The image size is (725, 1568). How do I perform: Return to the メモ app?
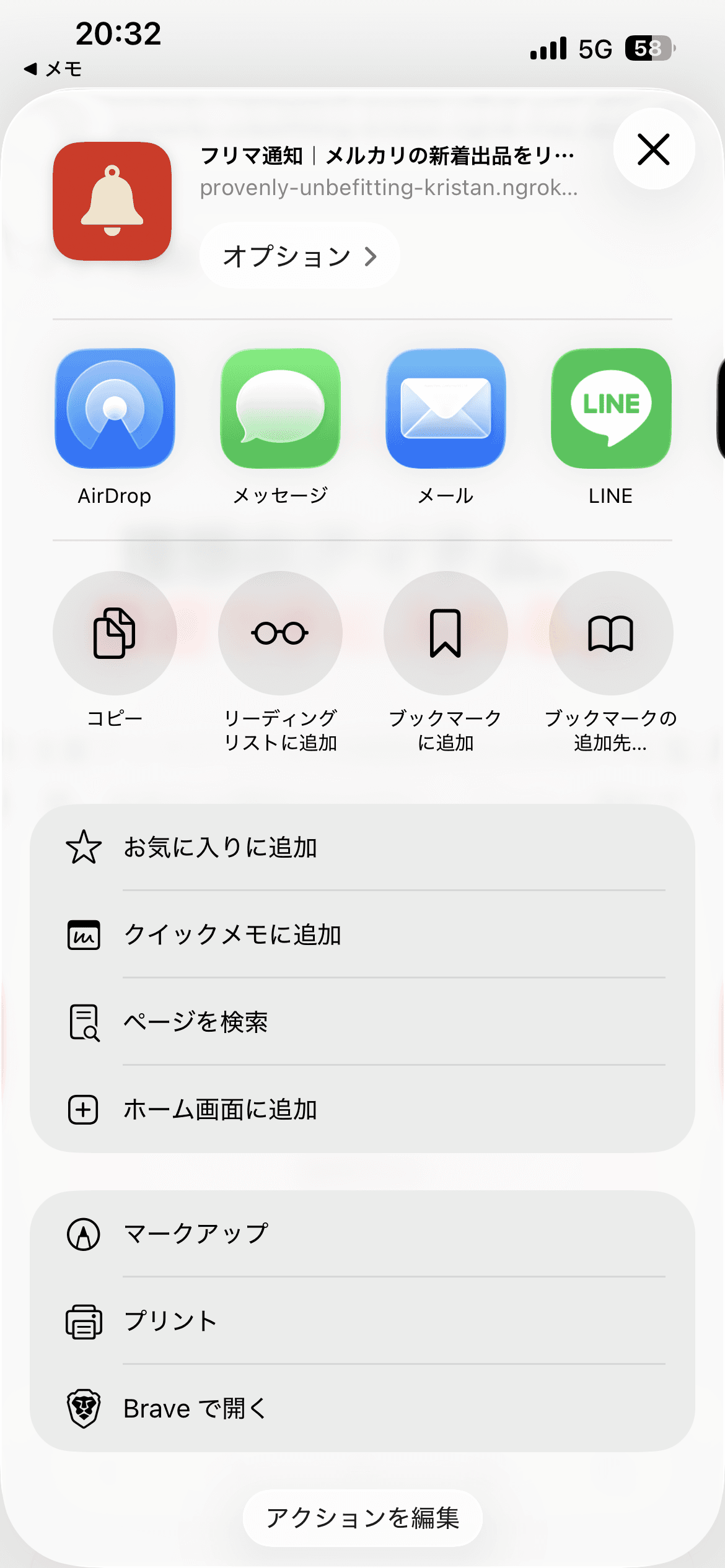point(54,69)
